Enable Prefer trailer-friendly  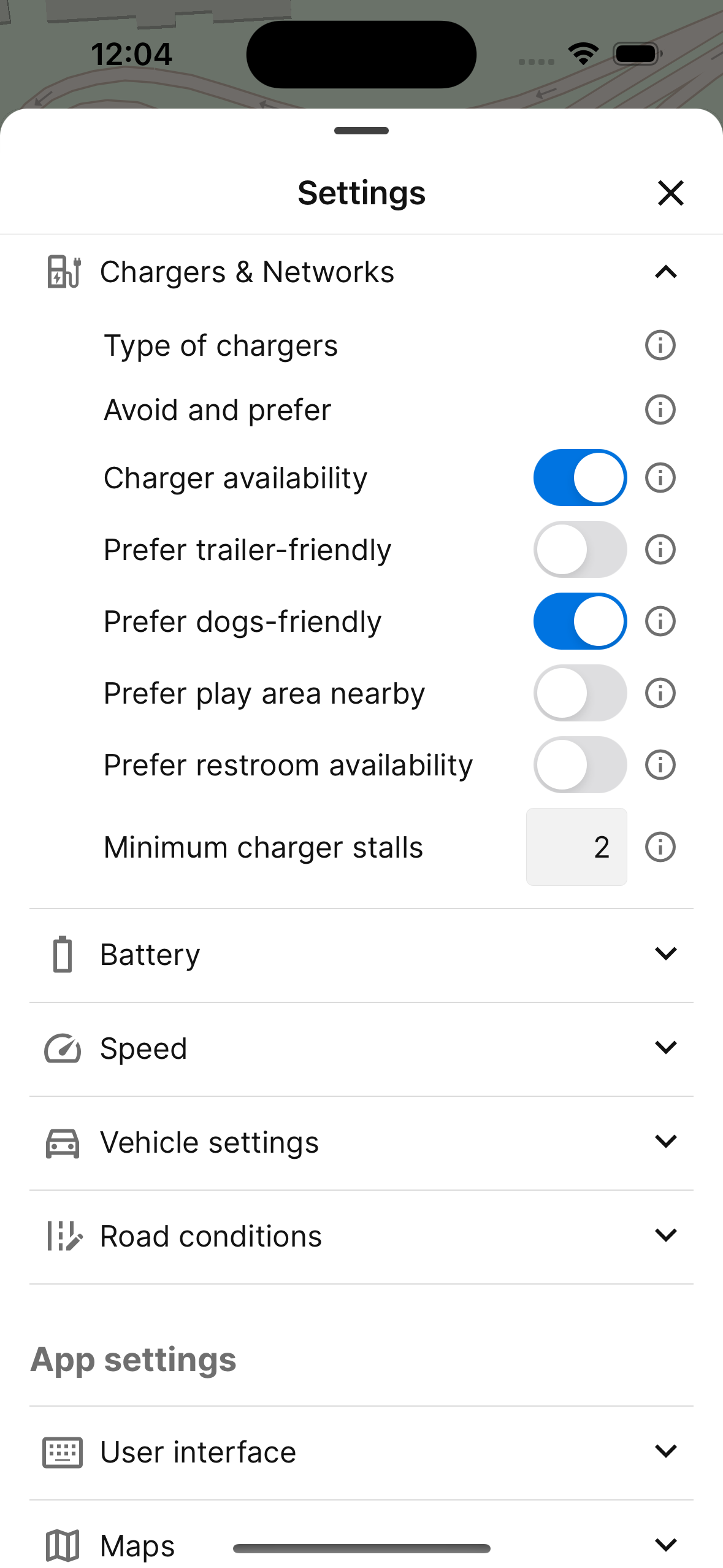[x=580, y=550]
